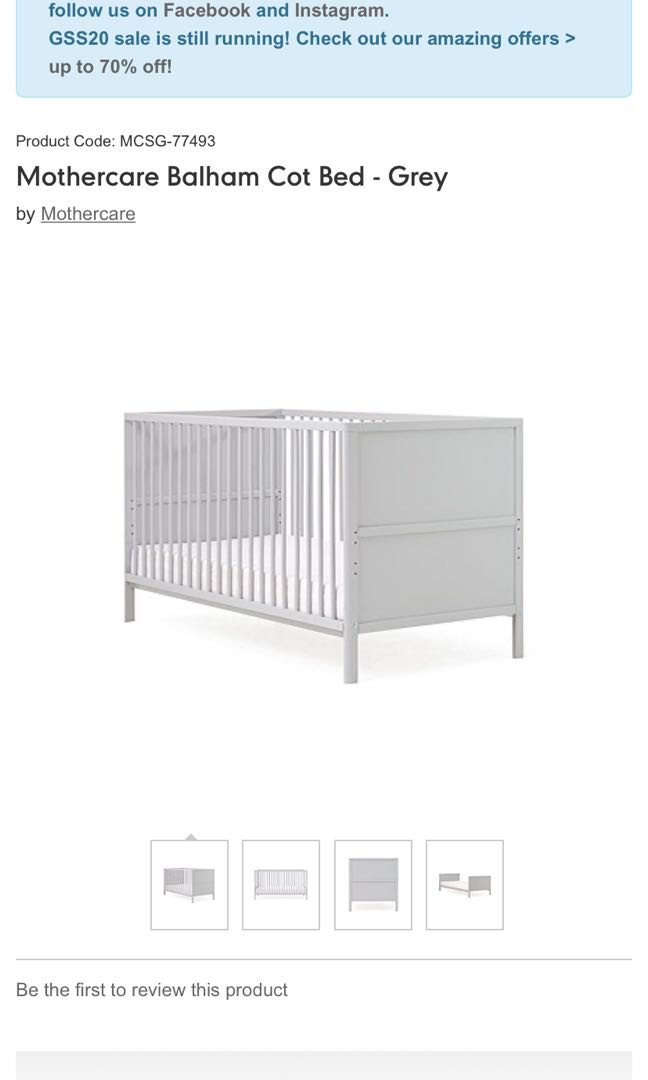View the side-view cot thumbnail
Viewport: 648px width, 1080px height.
(x=281, y=885)
